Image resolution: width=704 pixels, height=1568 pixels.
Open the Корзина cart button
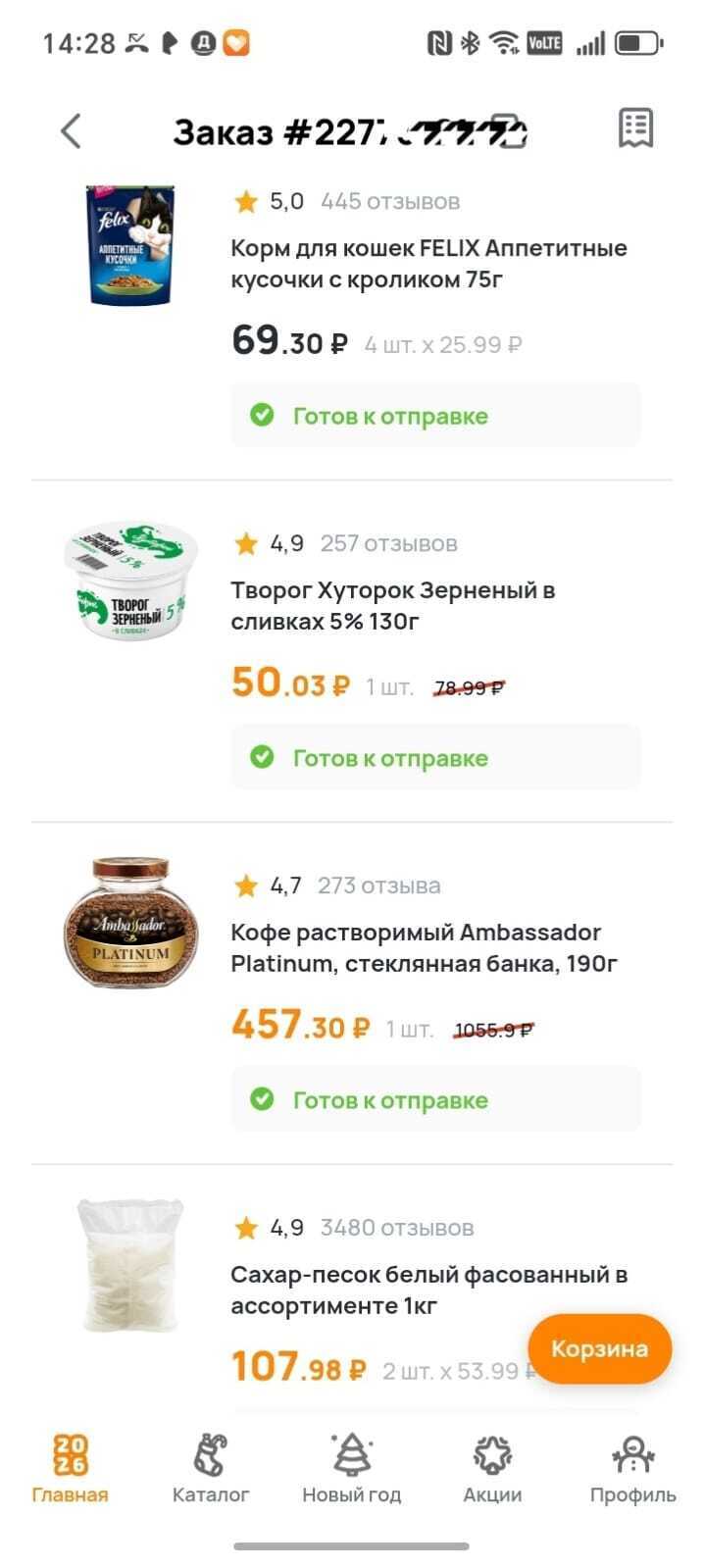(x=599, y=1348)
